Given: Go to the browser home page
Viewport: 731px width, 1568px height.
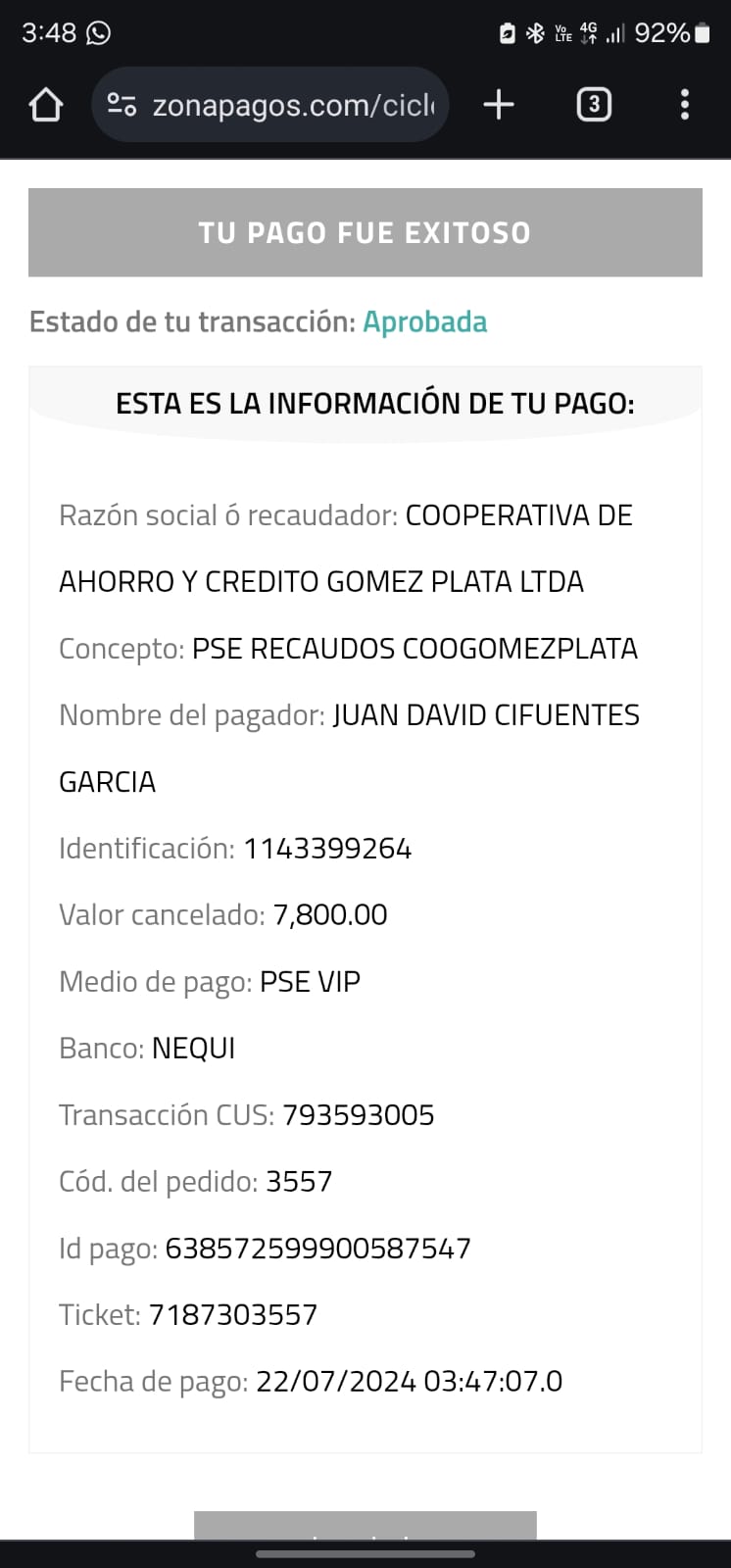Looking at the screenshot, I should (x=46, y=105).
